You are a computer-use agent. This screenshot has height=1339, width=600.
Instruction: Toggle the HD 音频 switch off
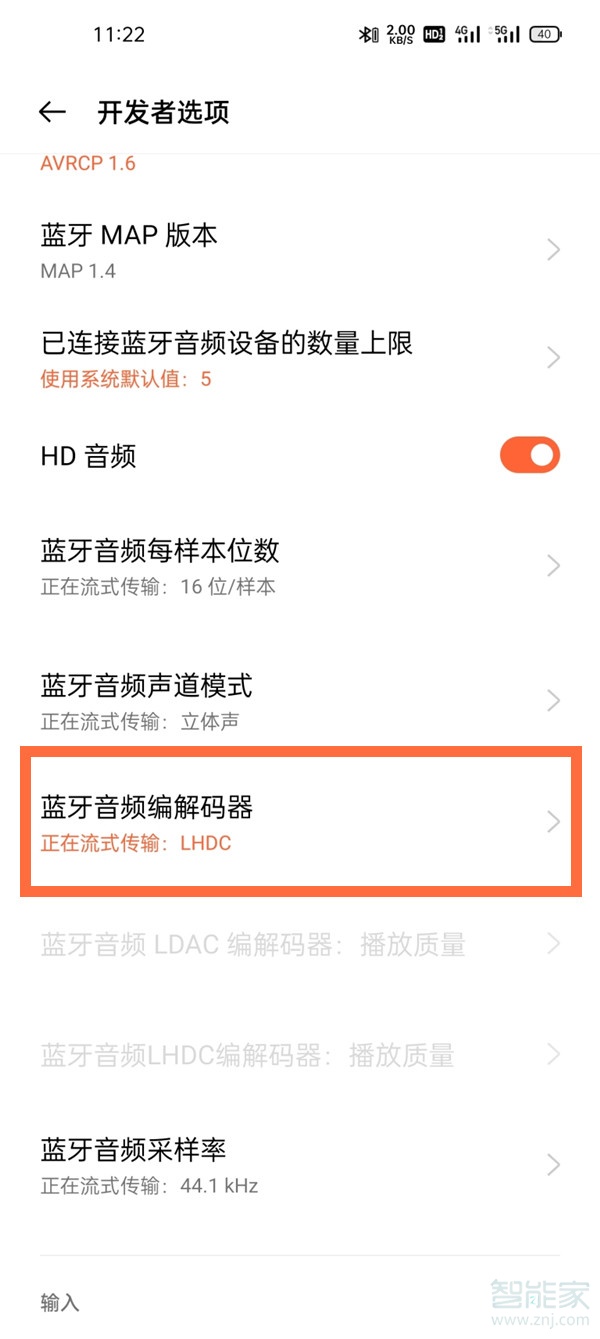click(529, 456)
